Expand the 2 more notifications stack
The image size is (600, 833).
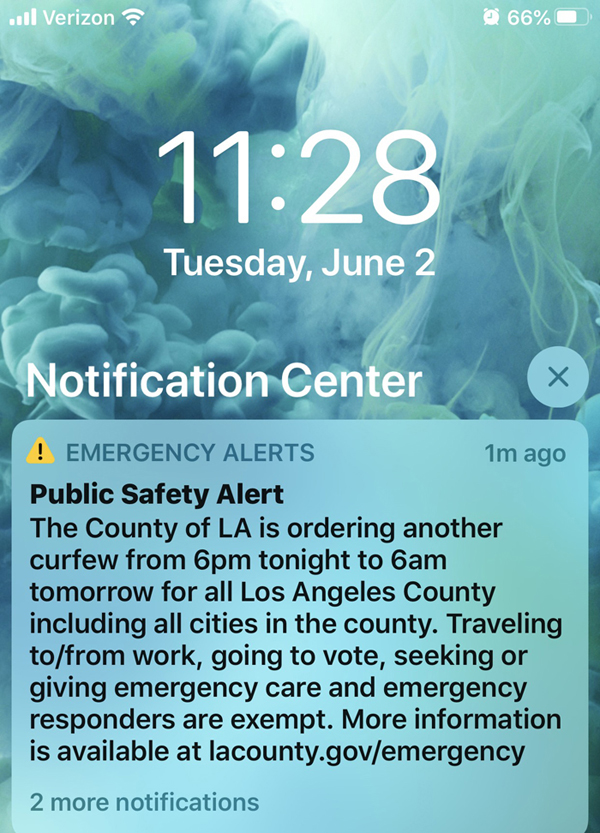click(x=144, y=802)
